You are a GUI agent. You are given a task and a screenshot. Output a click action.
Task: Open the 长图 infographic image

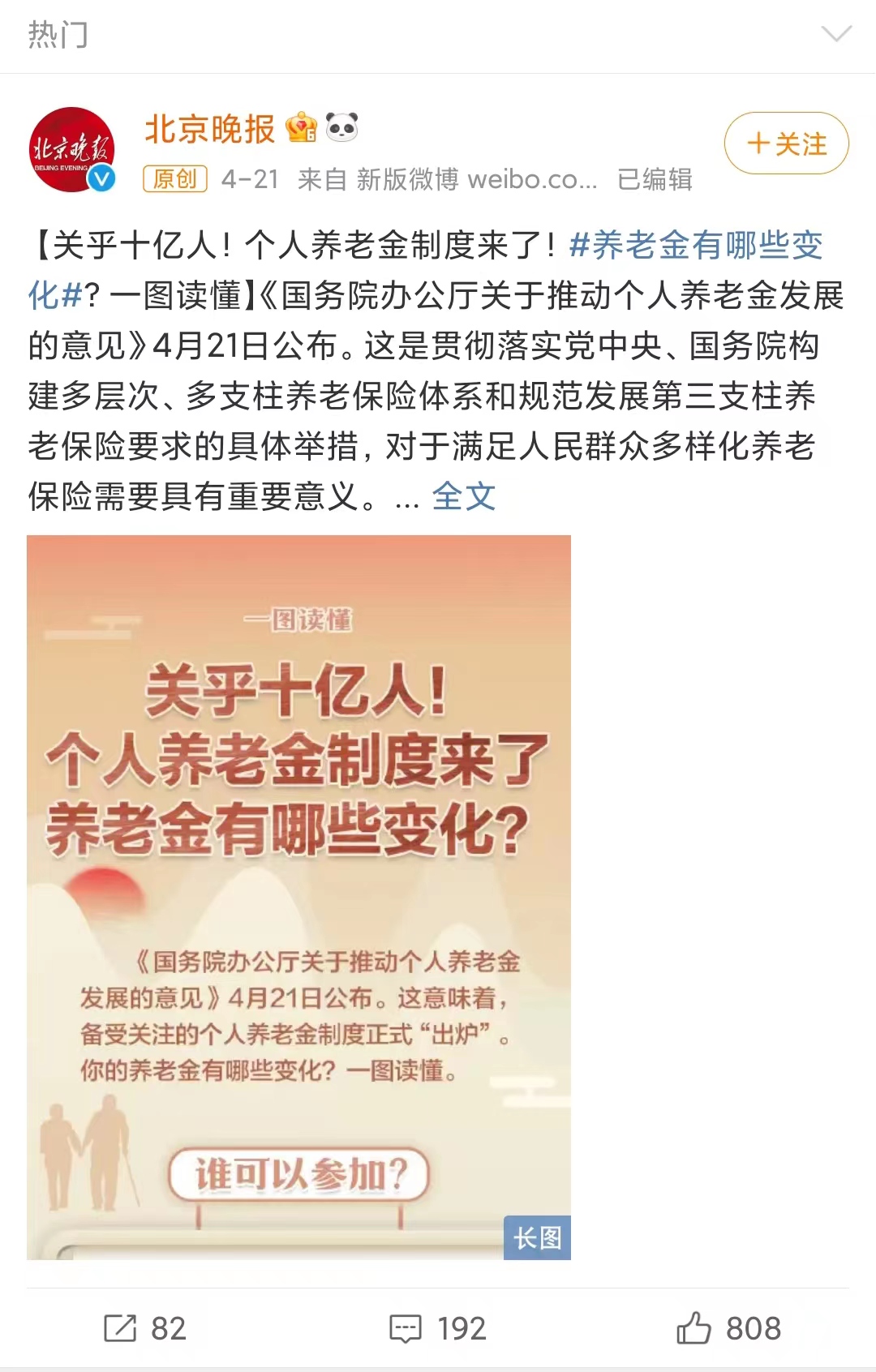[298, 896]
